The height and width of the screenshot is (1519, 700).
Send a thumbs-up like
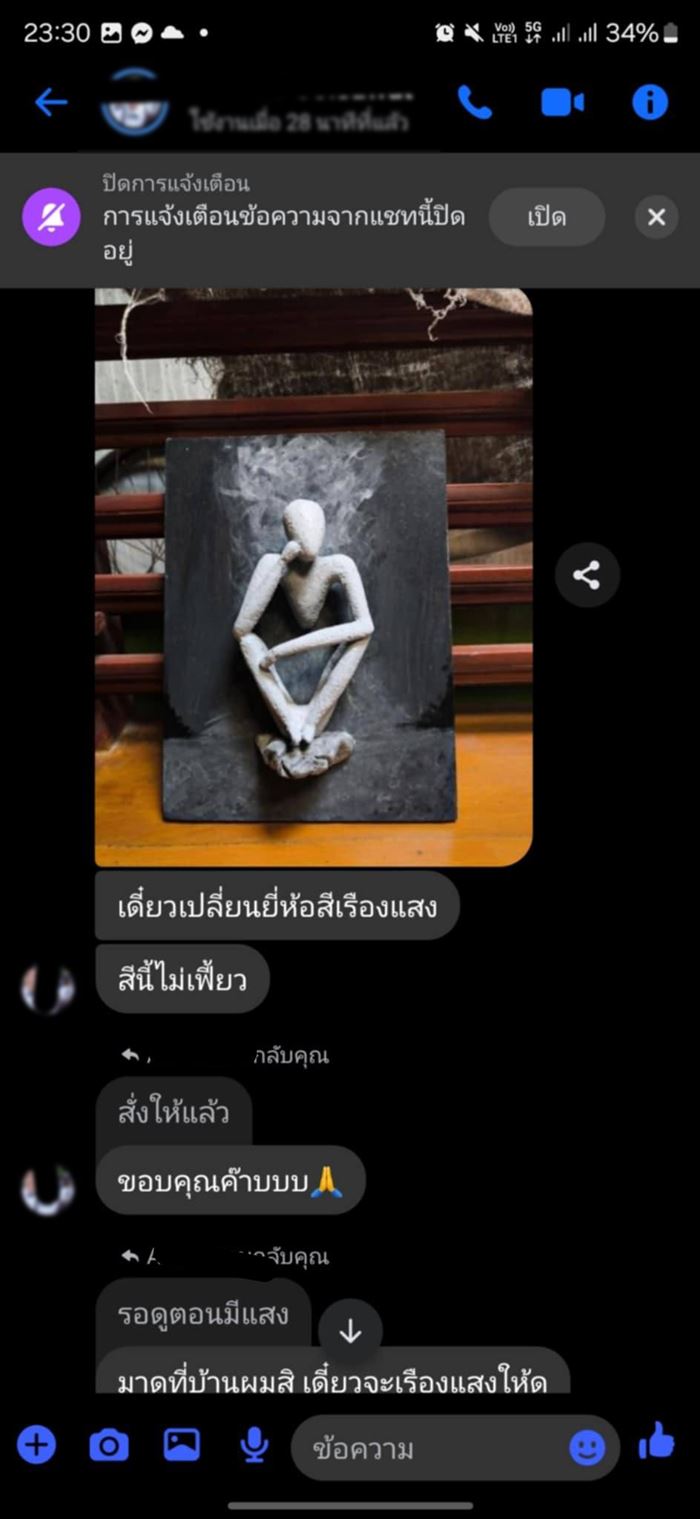click(656, 1442)
